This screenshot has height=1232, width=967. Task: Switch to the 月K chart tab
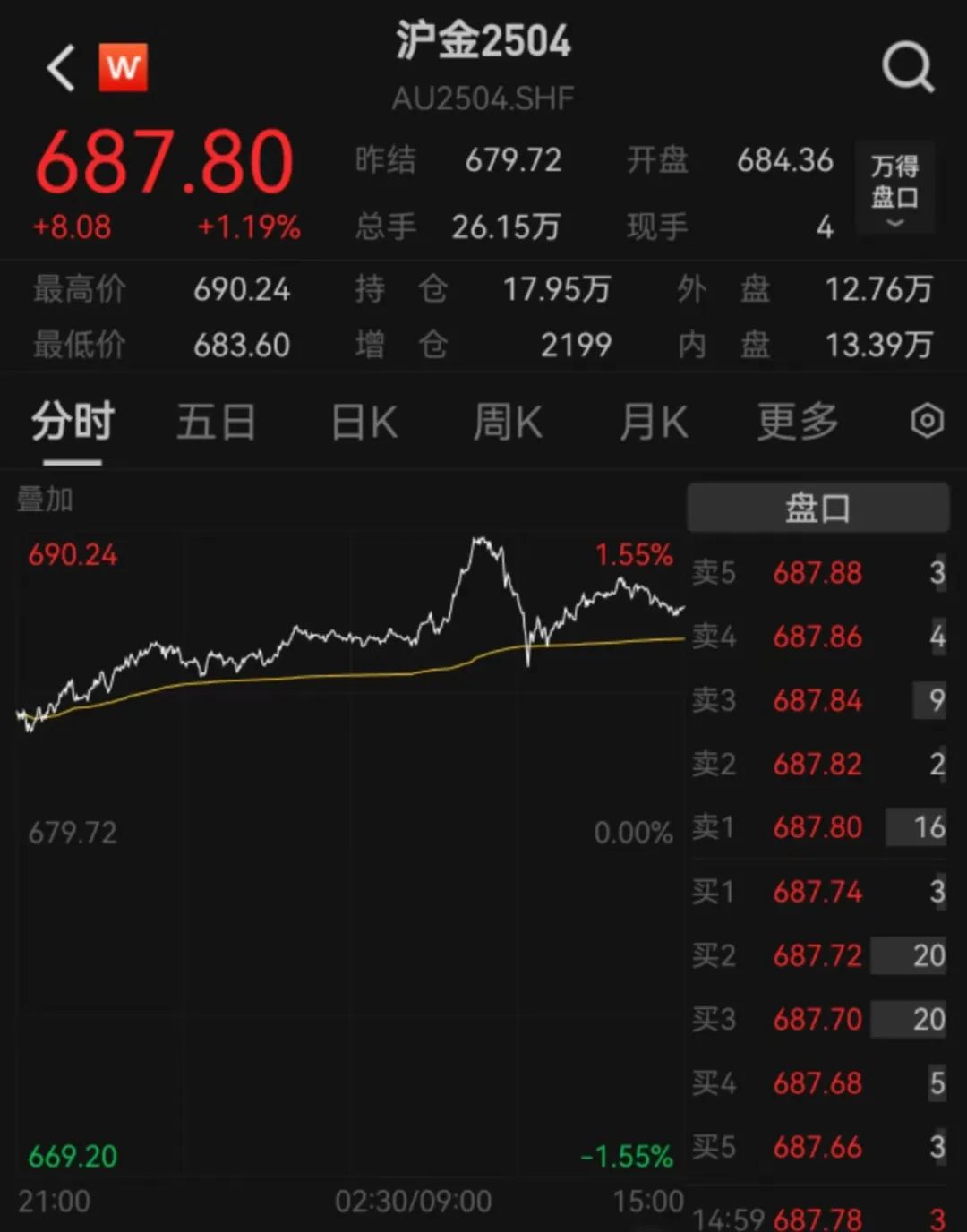tap(654, 423)
